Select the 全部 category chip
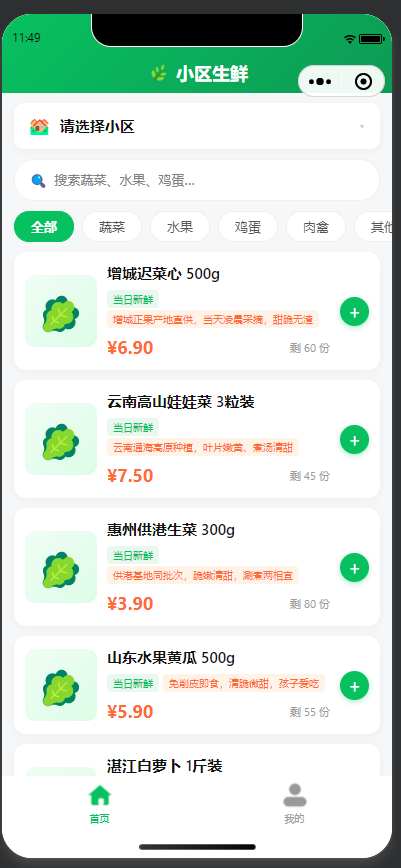This screenshot has height=868, width=401. pyautogui.click(x=44, y=227)
